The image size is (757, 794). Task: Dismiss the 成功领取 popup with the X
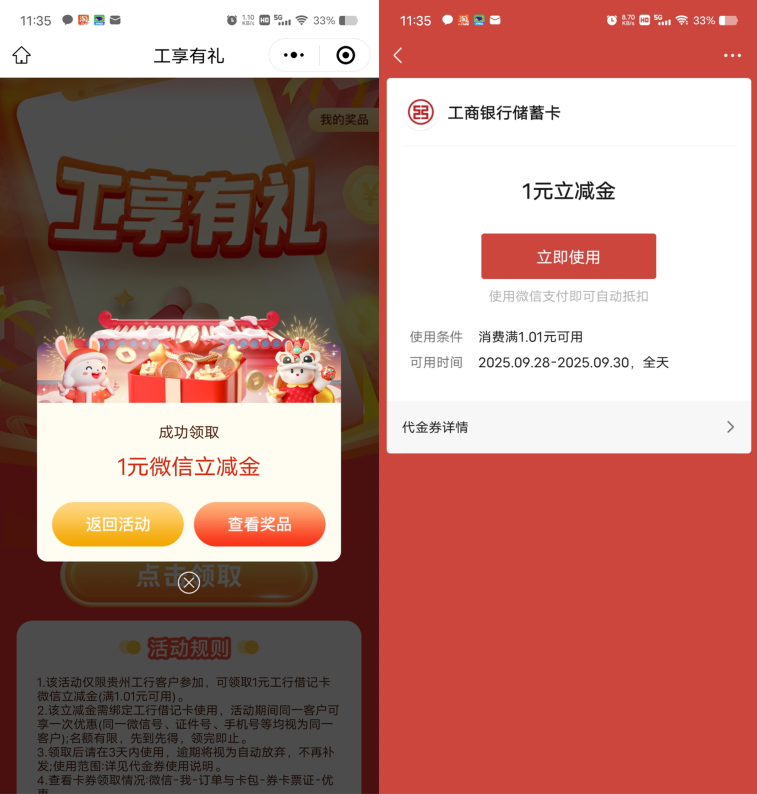[189, 583]
